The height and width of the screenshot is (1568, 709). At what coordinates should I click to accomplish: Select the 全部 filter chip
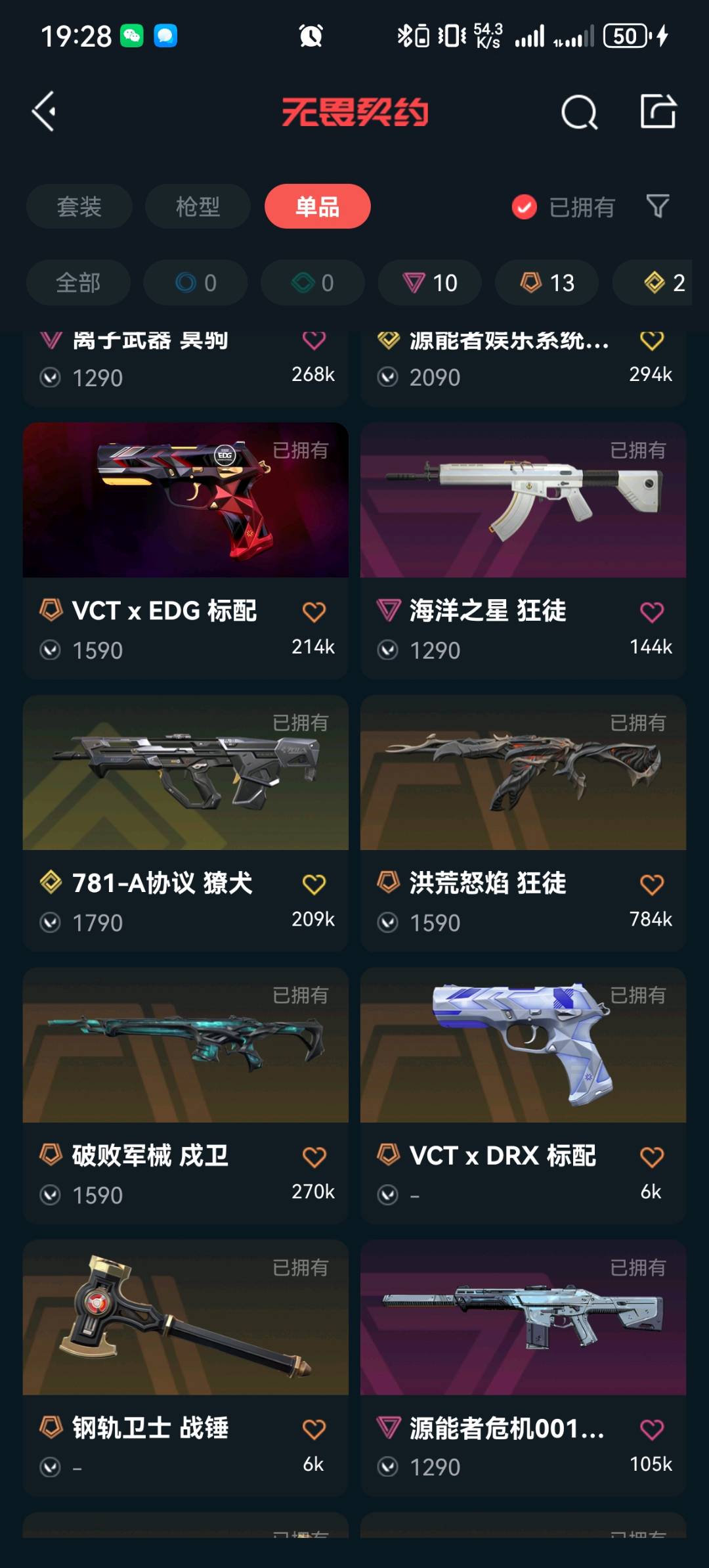pos(78,283)
